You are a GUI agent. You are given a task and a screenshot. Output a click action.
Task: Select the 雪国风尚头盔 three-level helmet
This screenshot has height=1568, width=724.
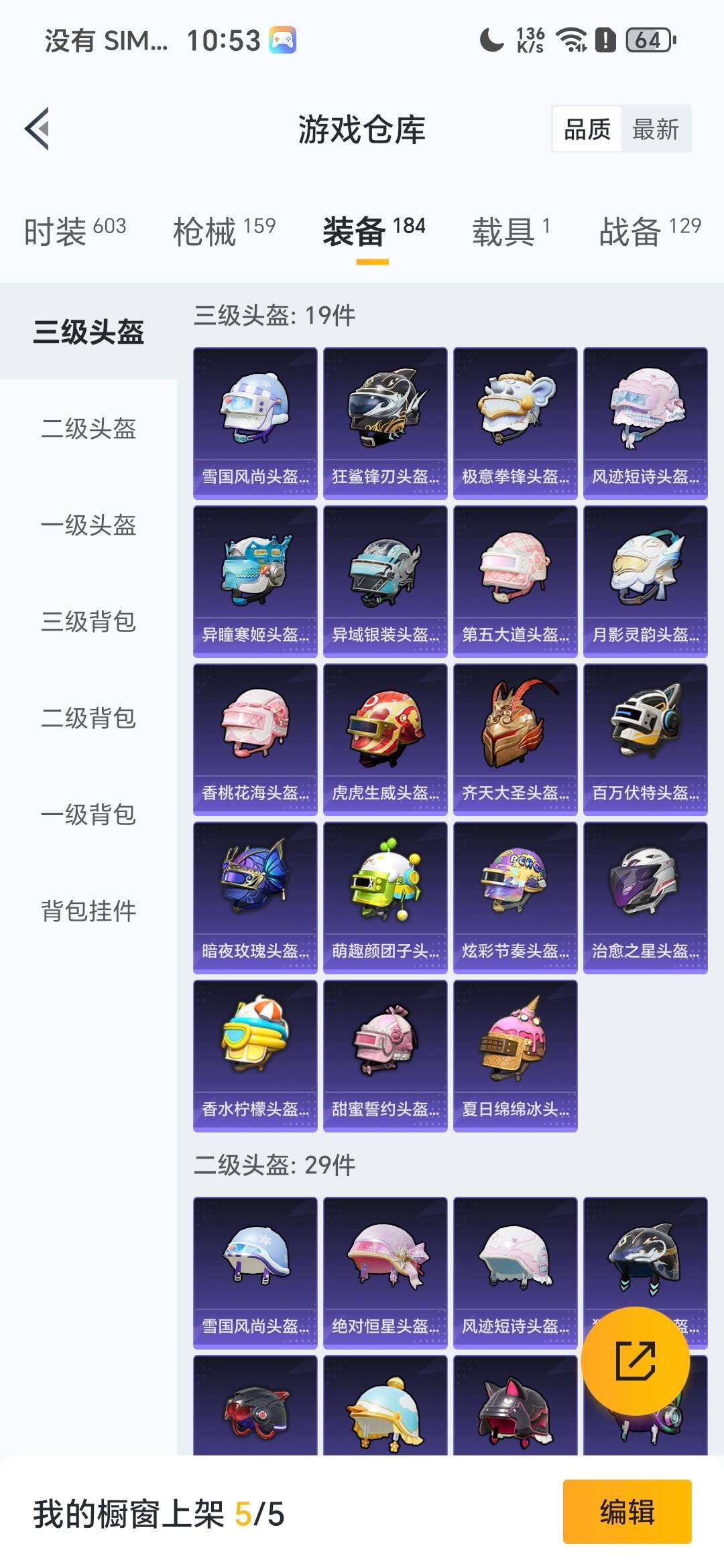255,422
